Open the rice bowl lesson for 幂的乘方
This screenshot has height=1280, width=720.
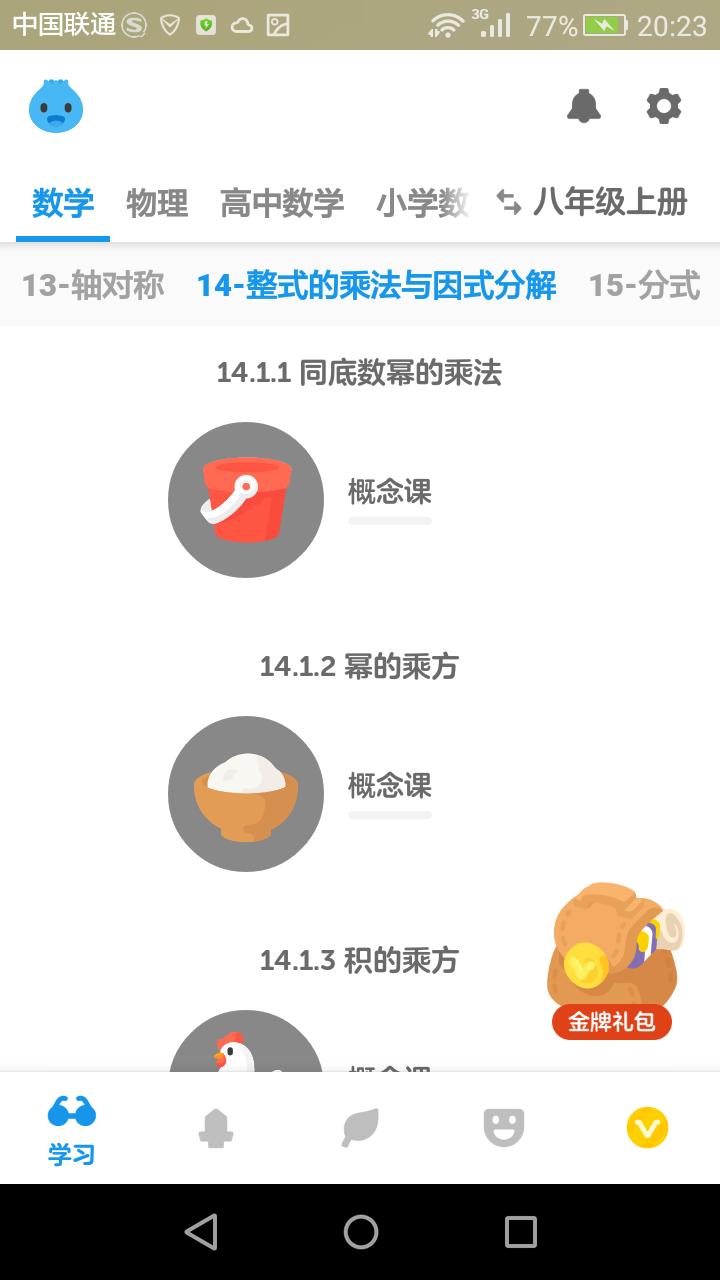245,793
